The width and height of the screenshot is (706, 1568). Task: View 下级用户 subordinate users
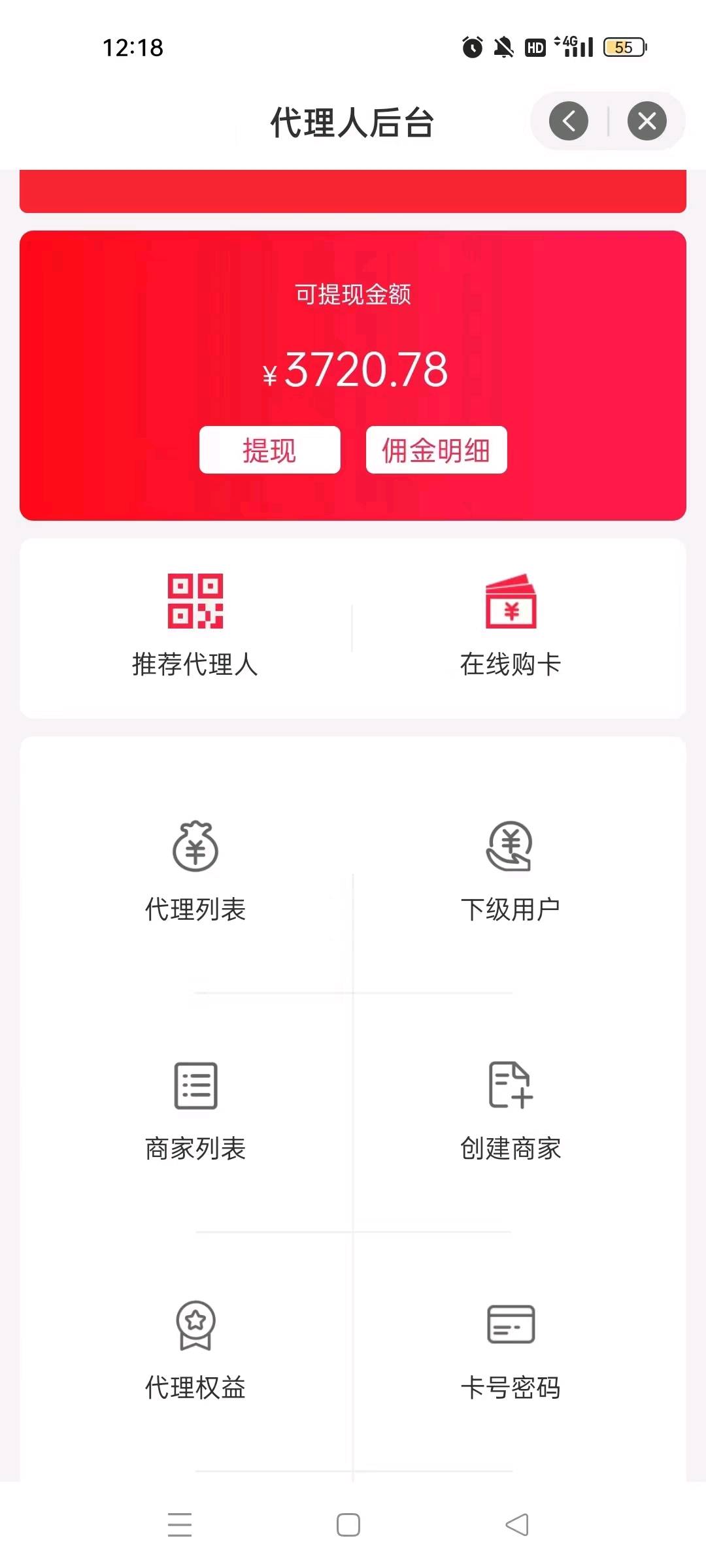coord(511,872)
